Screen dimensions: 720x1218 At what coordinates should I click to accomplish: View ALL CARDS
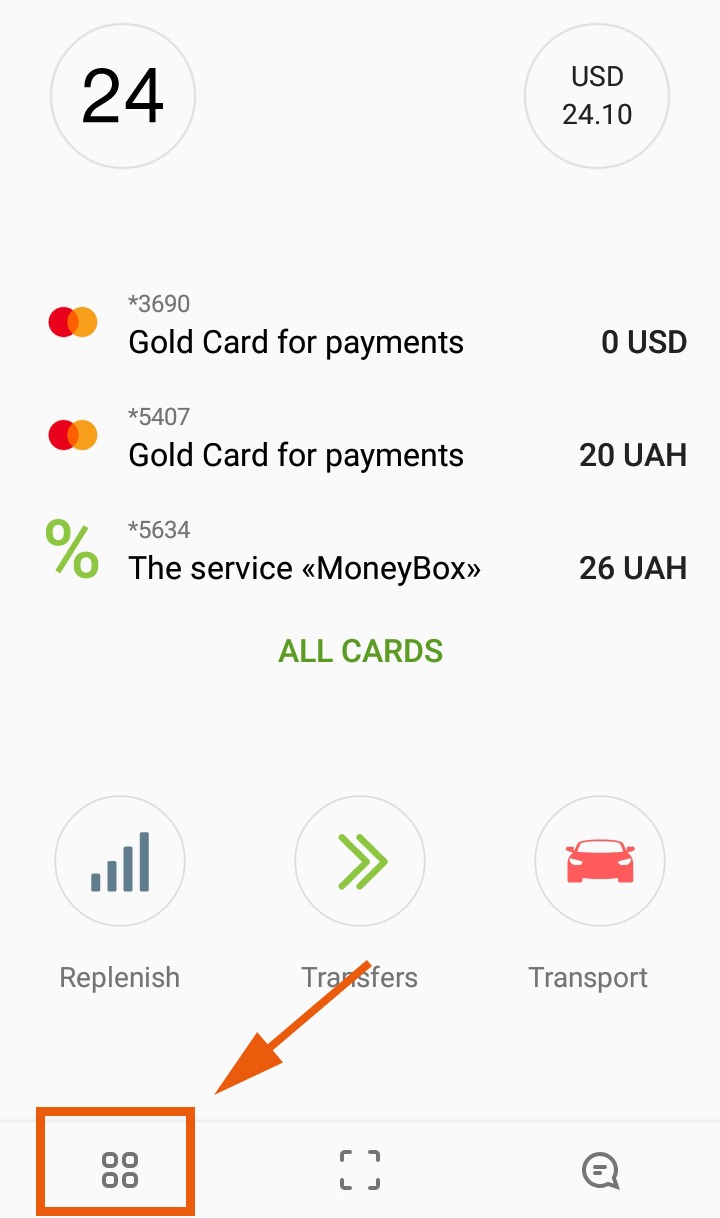tap(360, 651)
